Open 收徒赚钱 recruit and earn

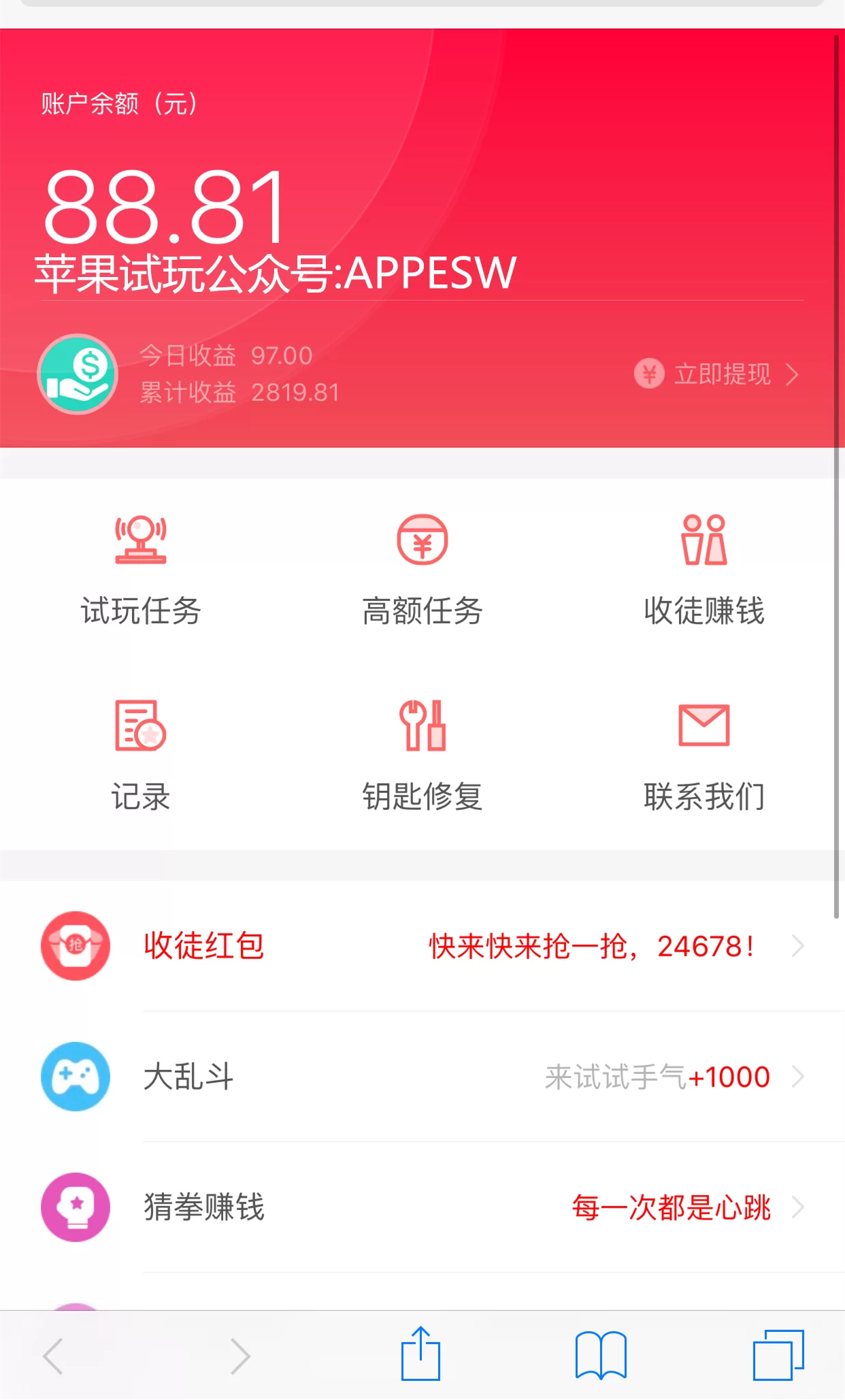[x=703, y=570]
